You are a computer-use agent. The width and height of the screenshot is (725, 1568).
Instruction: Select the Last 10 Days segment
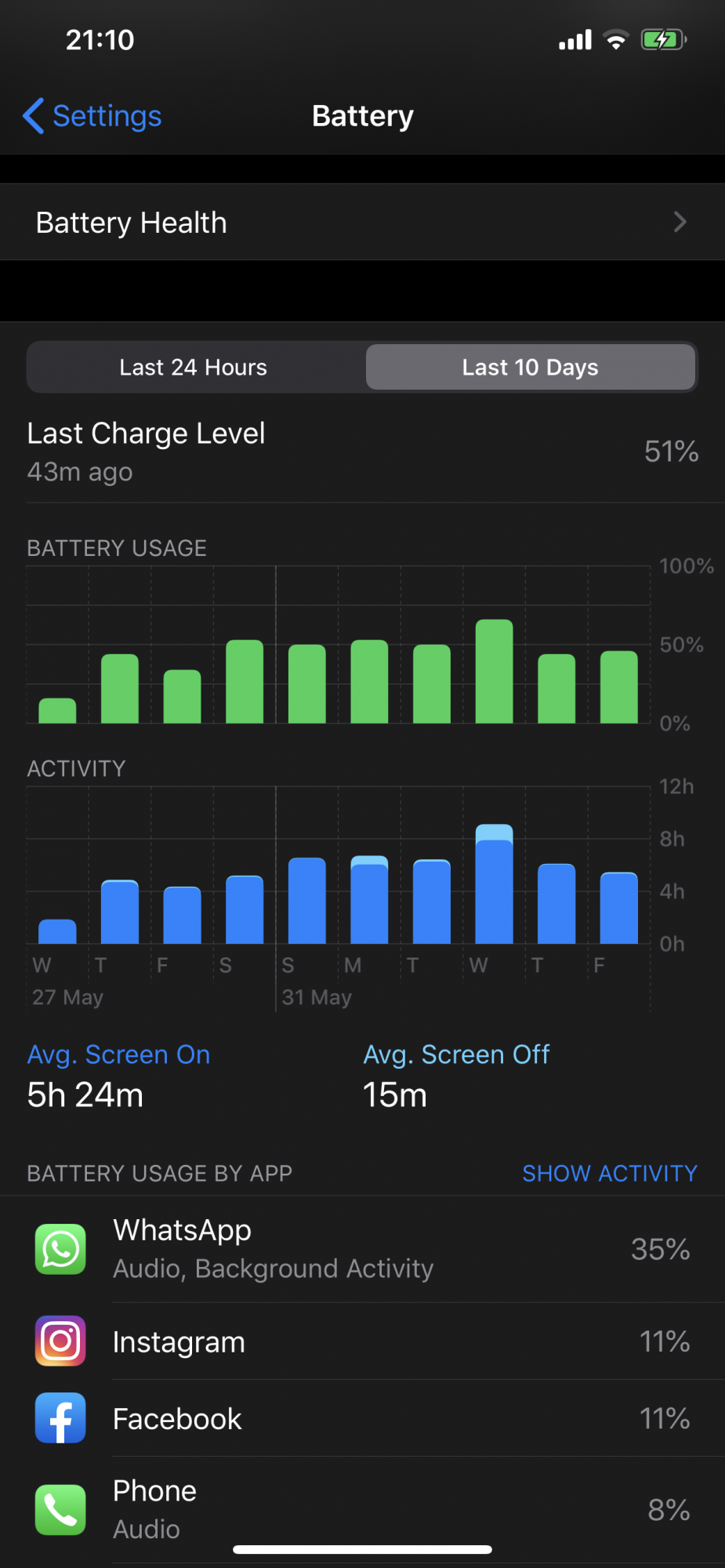[x=531, y=367]
